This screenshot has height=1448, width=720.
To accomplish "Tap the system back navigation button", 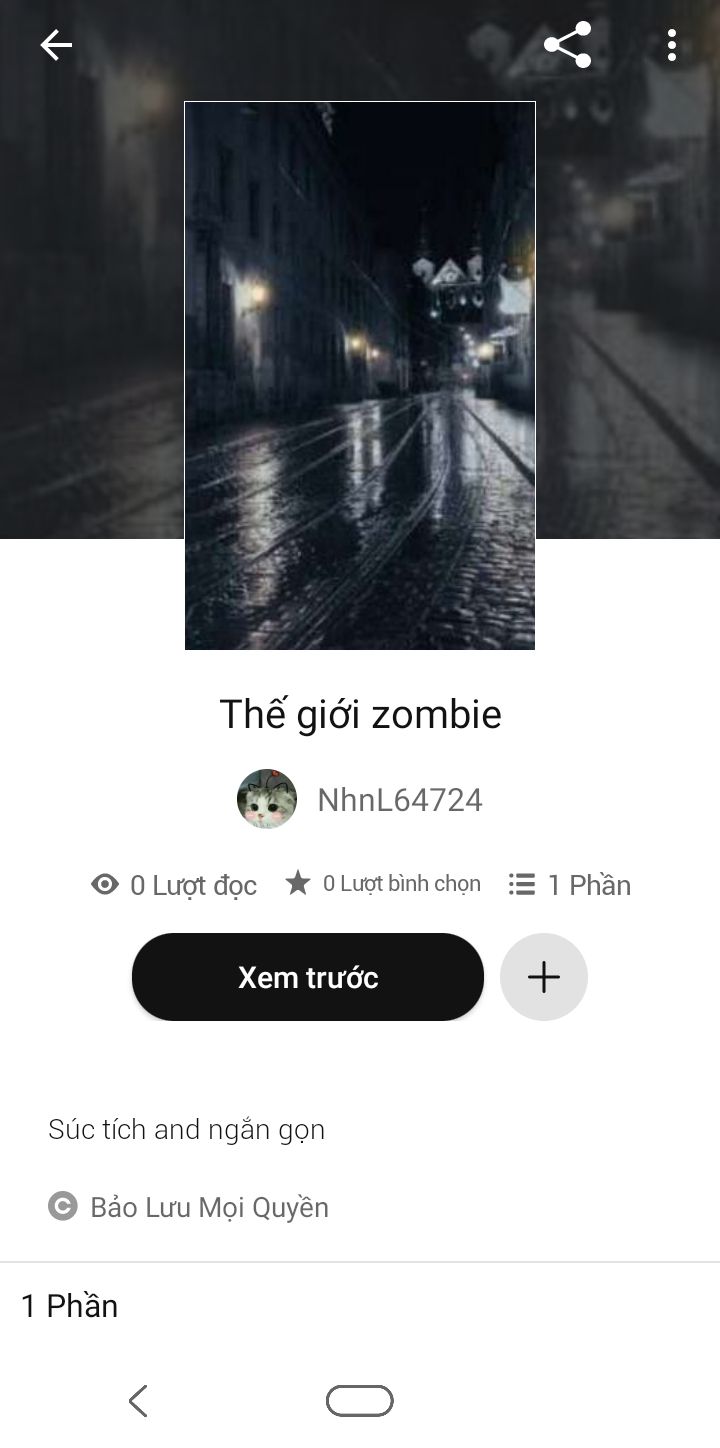I will (138, 1401).
